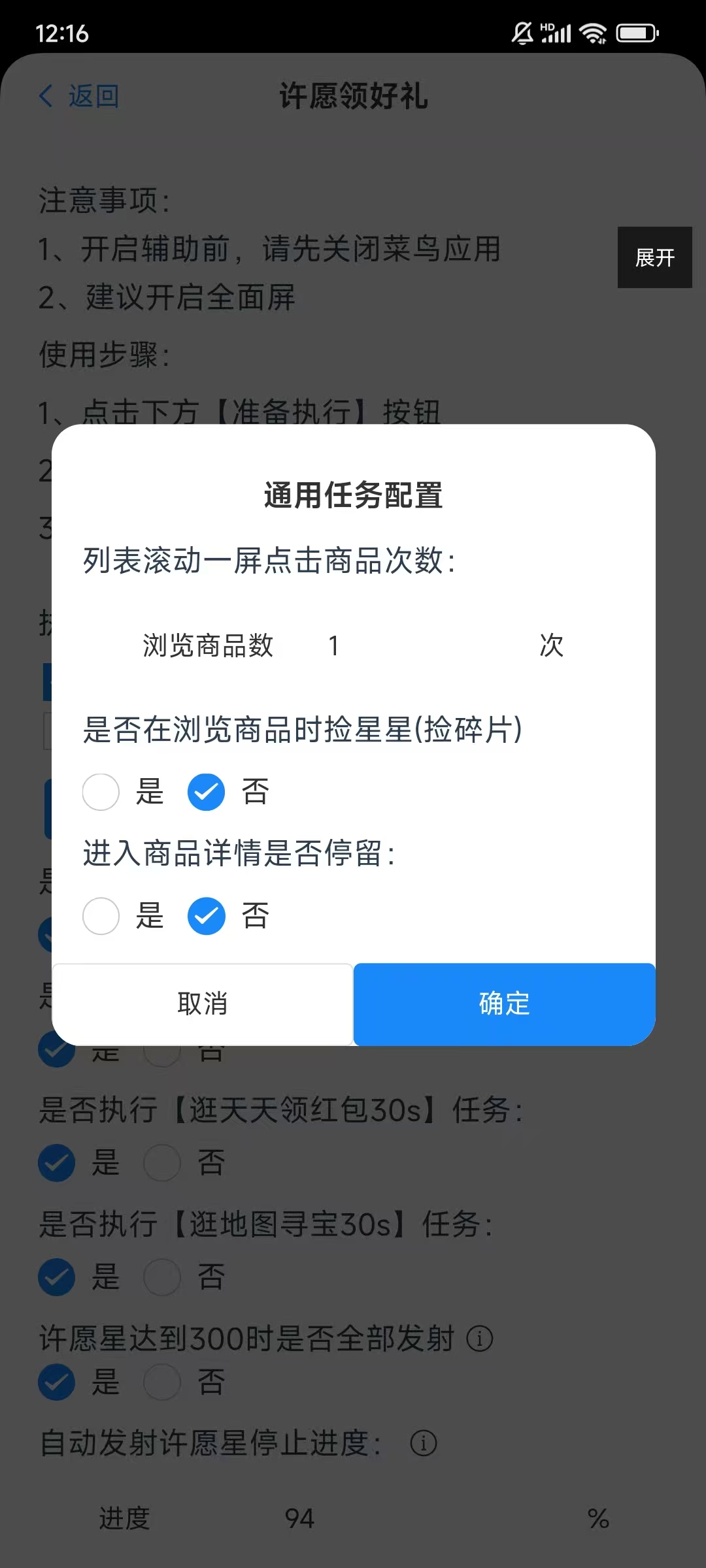Select 否 for 进入商品详情是否停留
The width and height of the screenshot is (706, 1568).
pos(207,916)
